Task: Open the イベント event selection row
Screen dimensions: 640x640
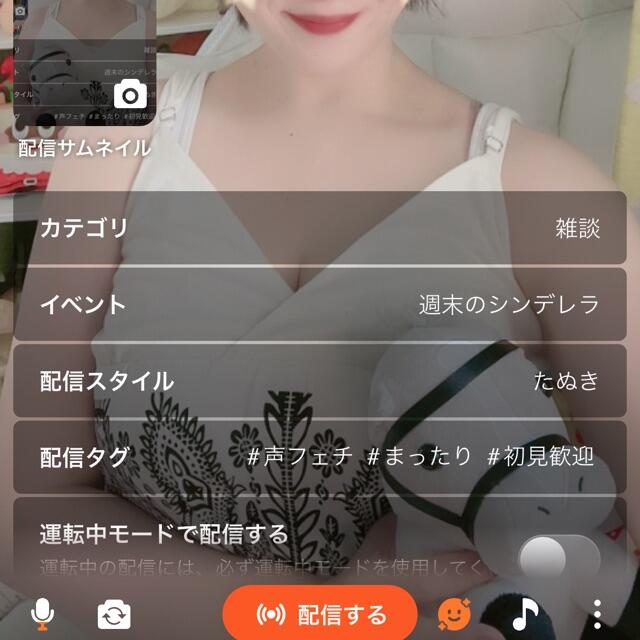Action: coord(320,304)
